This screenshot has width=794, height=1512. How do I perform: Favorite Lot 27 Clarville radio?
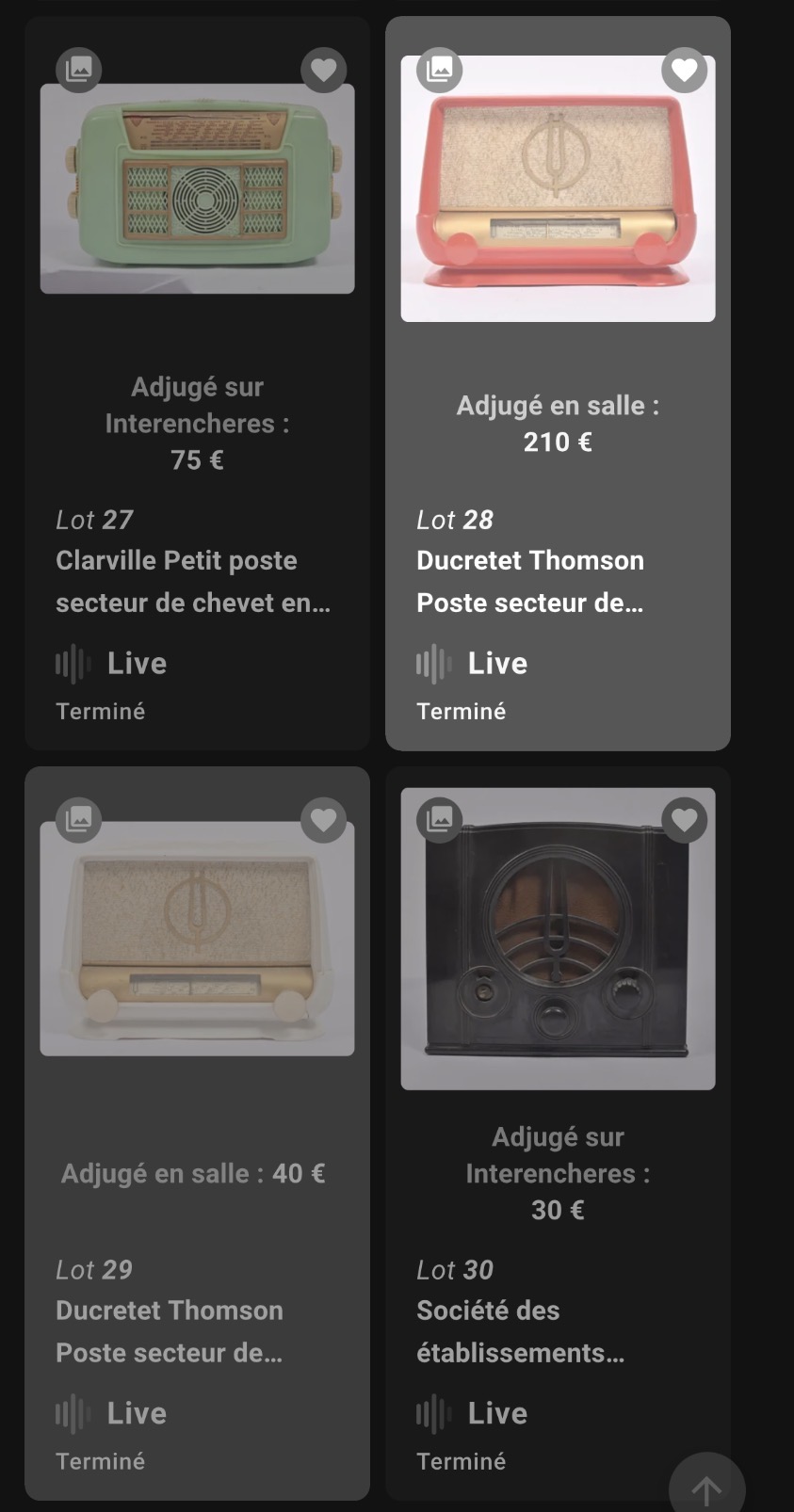[323, 70]
